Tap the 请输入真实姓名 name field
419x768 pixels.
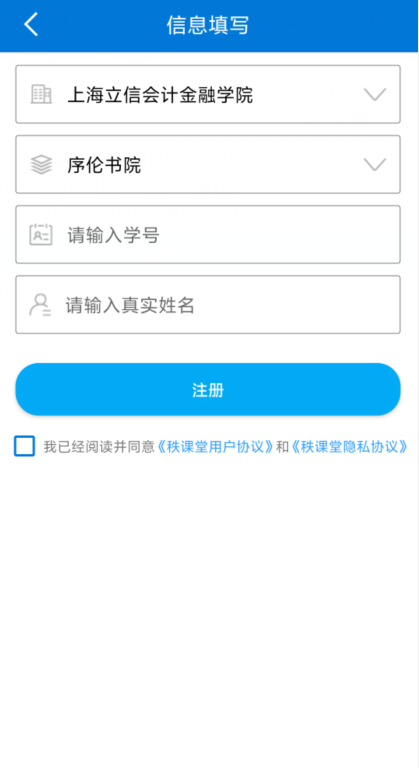[208, 305]
